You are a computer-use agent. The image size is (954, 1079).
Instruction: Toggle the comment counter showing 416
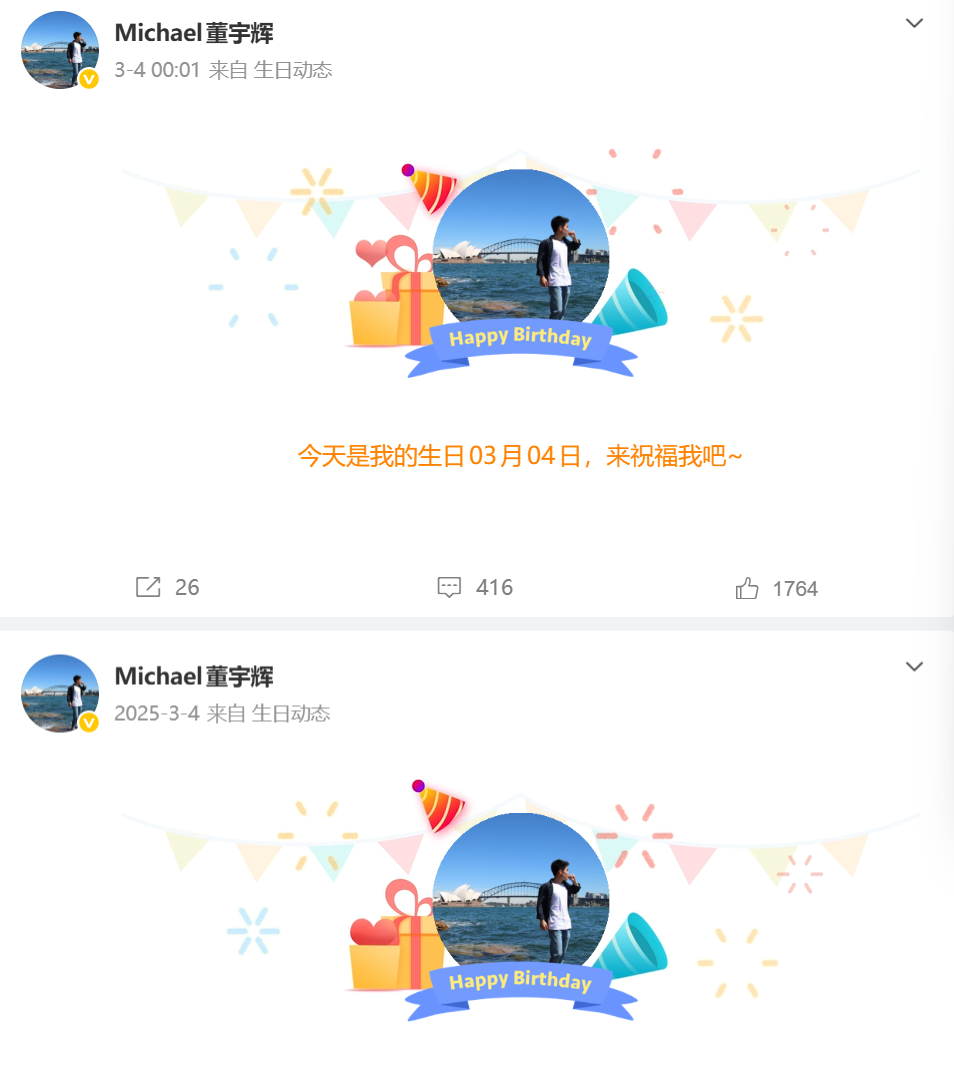[492, 588]
